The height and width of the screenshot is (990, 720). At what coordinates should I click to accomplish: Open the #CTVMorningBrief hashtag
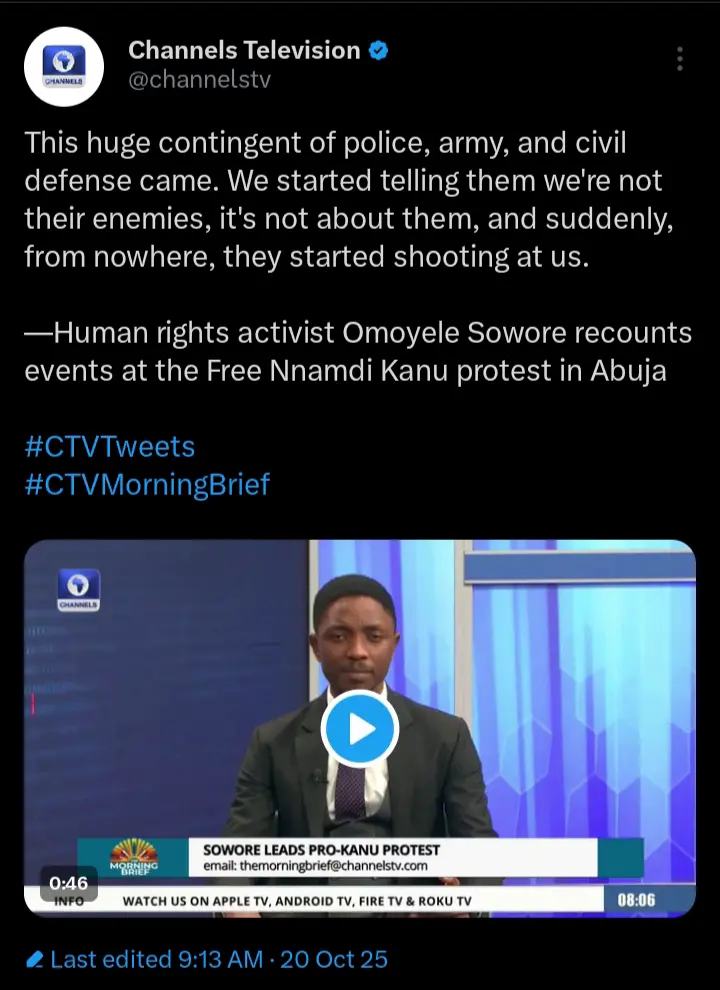pos(147,485)
